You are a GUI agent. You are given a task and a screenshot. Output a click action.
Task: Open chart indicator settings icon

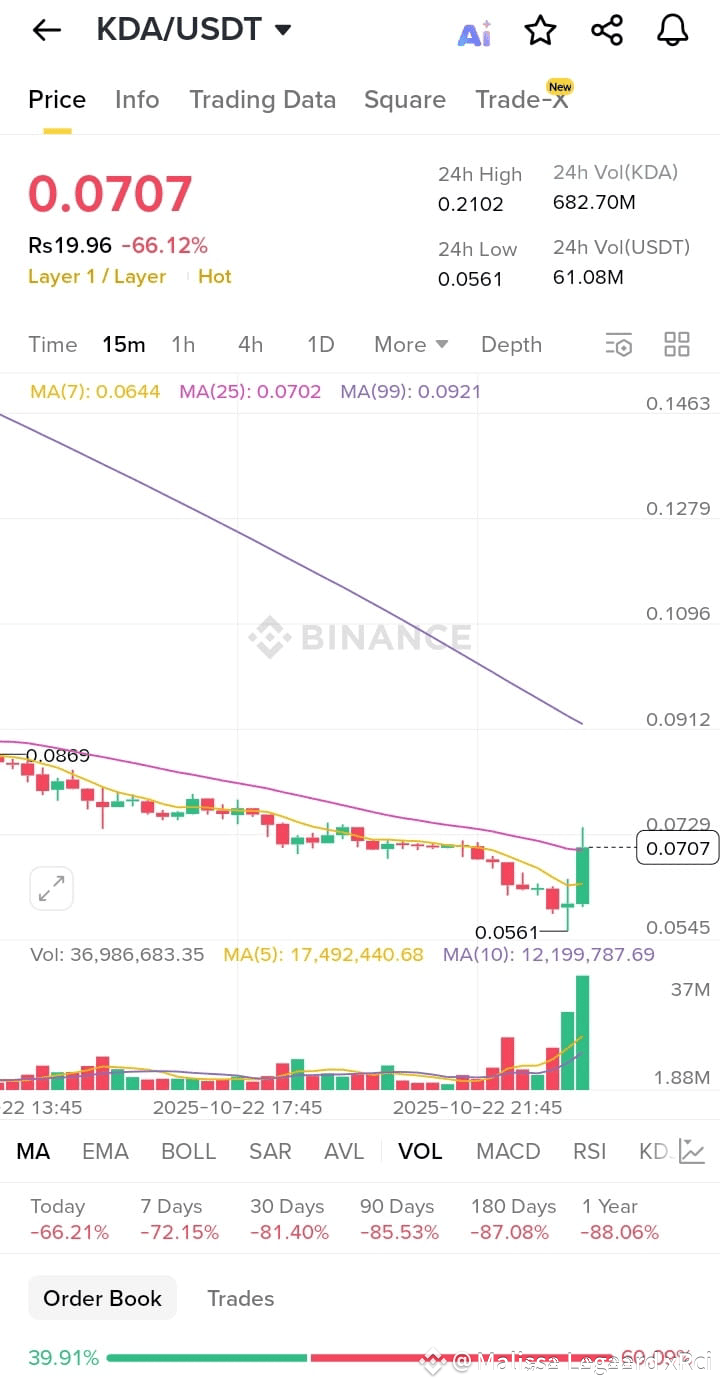tap(619, 344)
